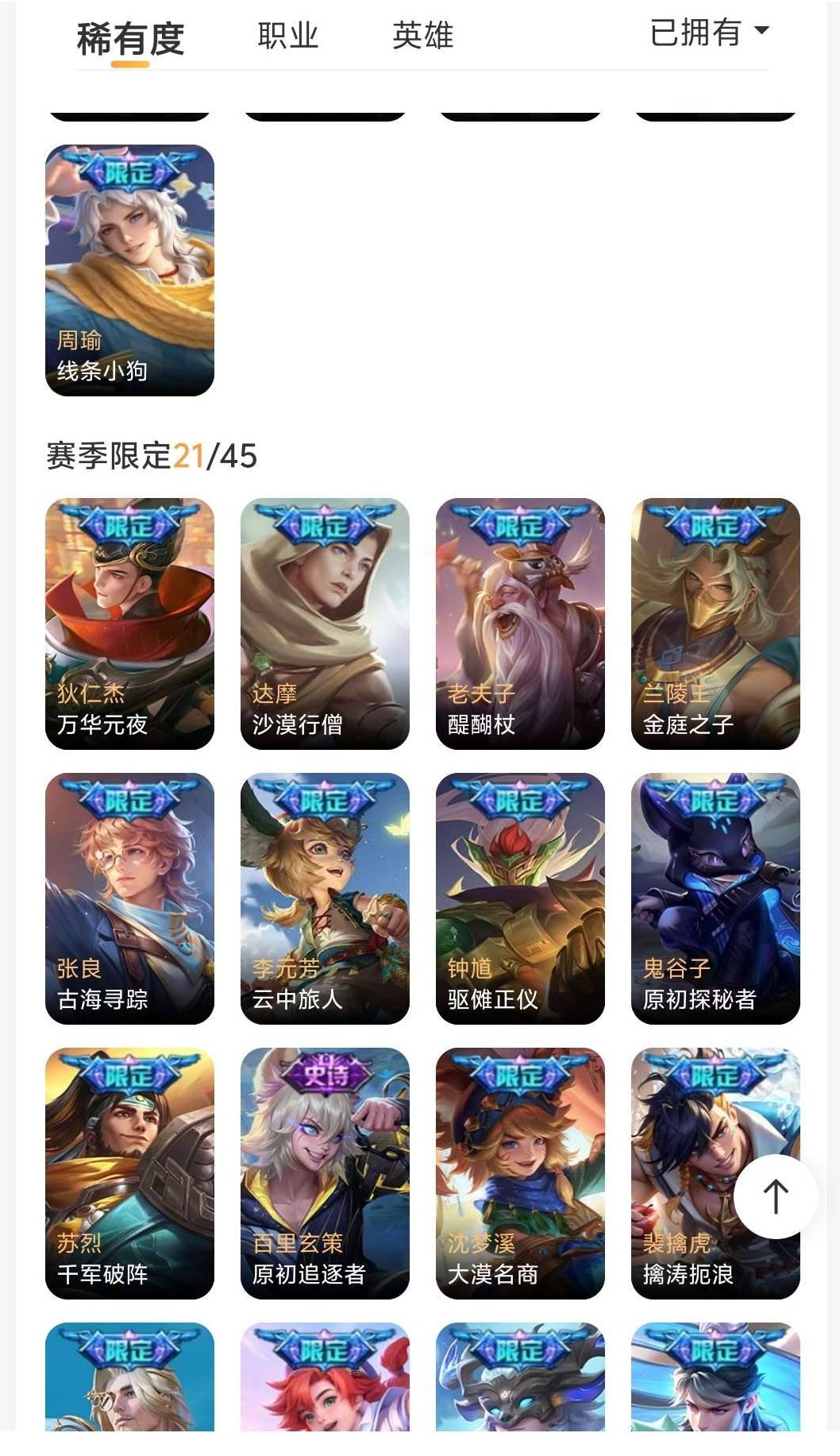The width and height of the screenshot is (840, 1456).
Task: Switch to the 英雄 tab
Action: pos(422,35)
